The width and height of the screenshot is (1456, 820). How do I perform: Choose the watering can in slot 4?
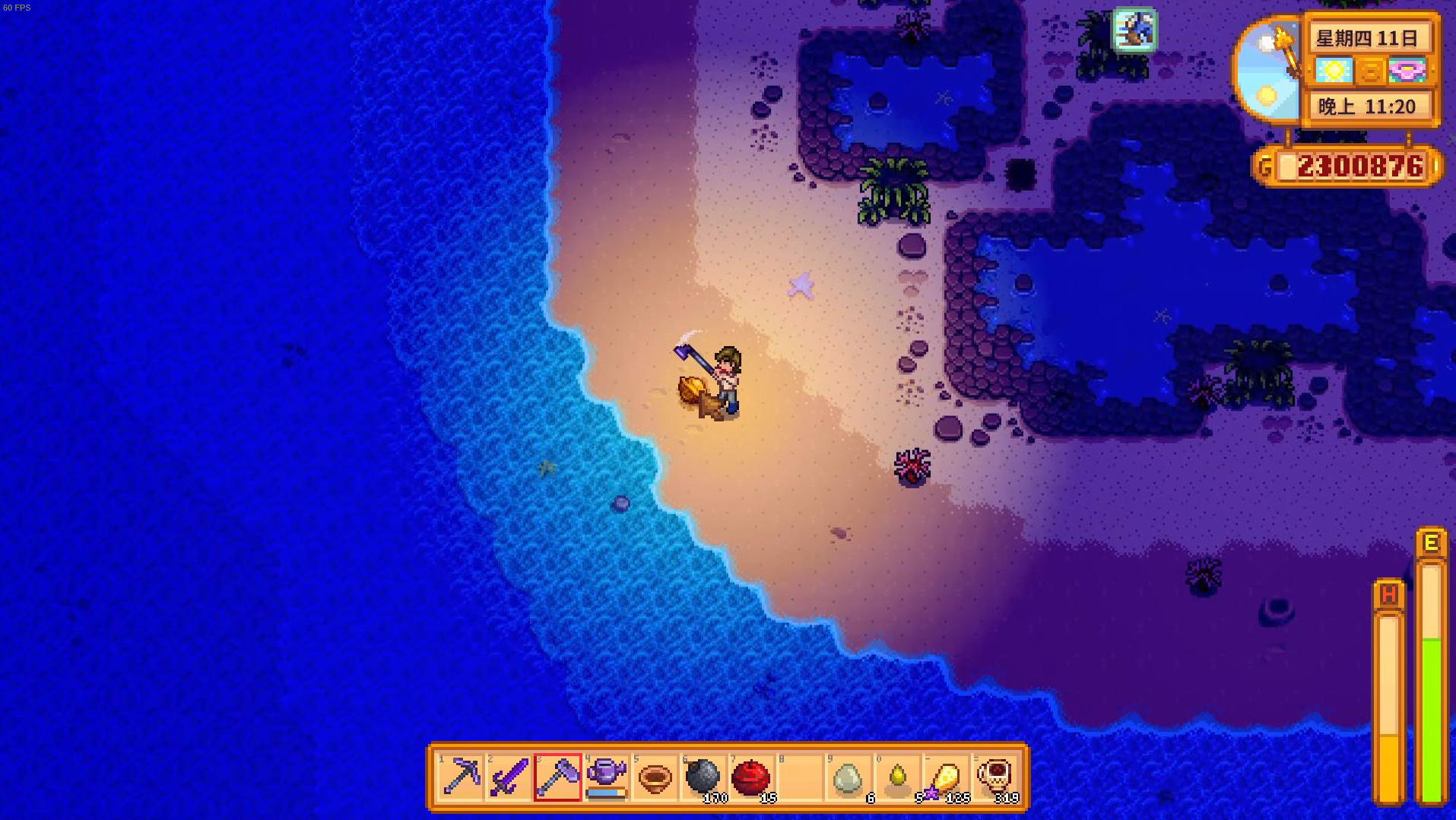(x=606, y=777)
